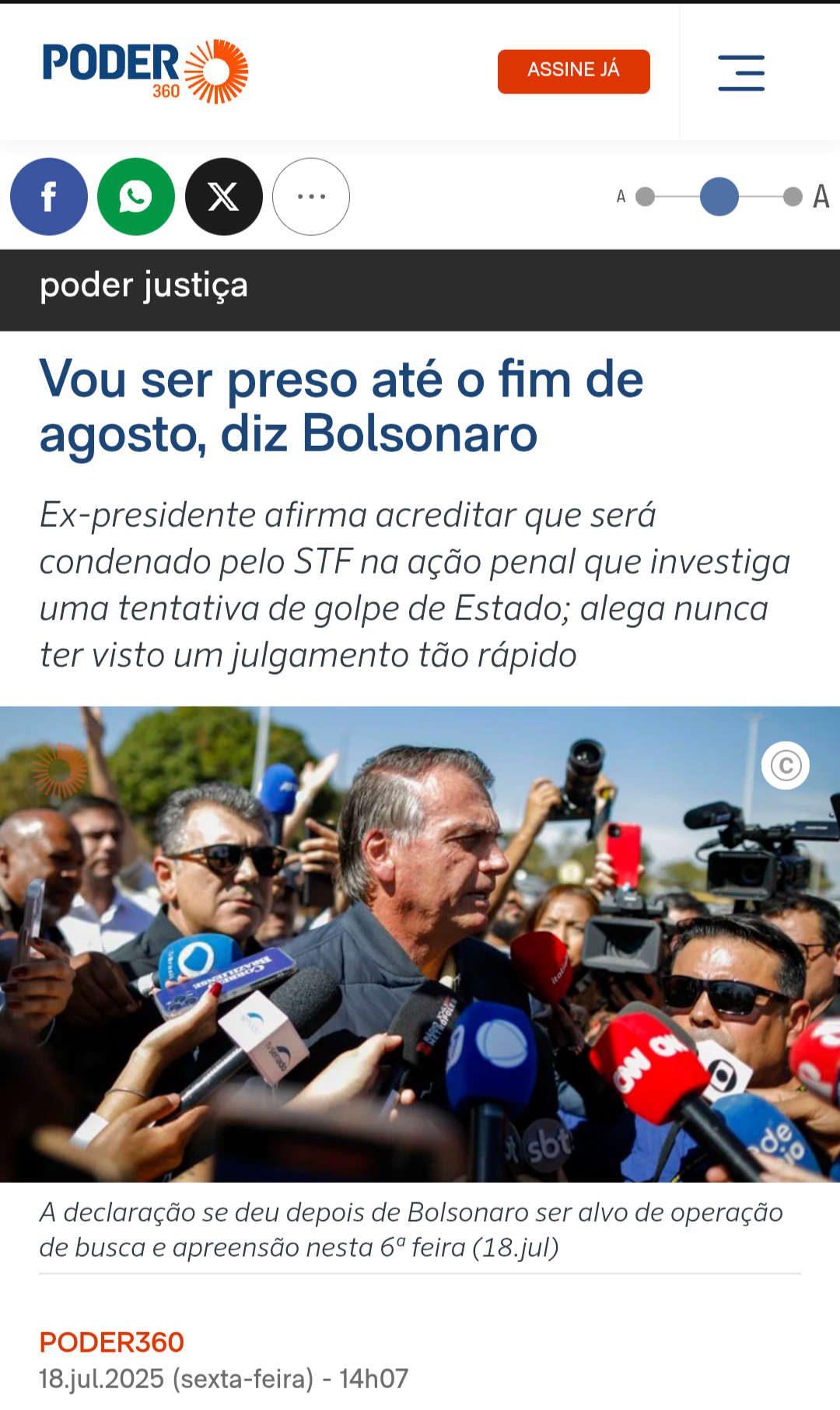Open the poder justiça section
The width and height of the screenshot is (840, 1410).
pyautogui.click(x=144, y=286)
